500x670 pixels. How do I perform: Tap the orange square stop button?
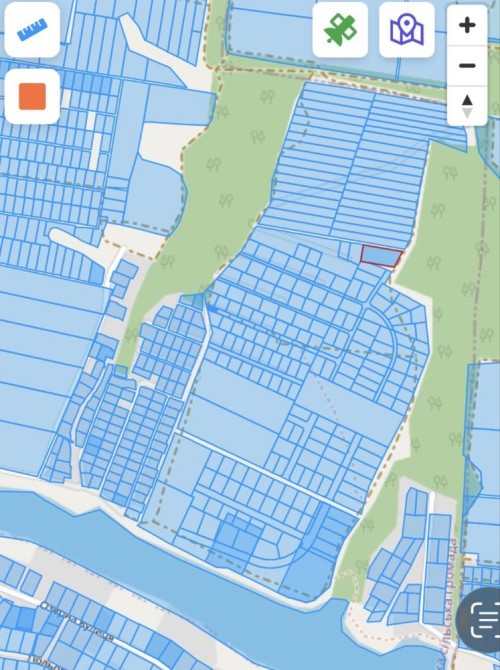(32, 97)
